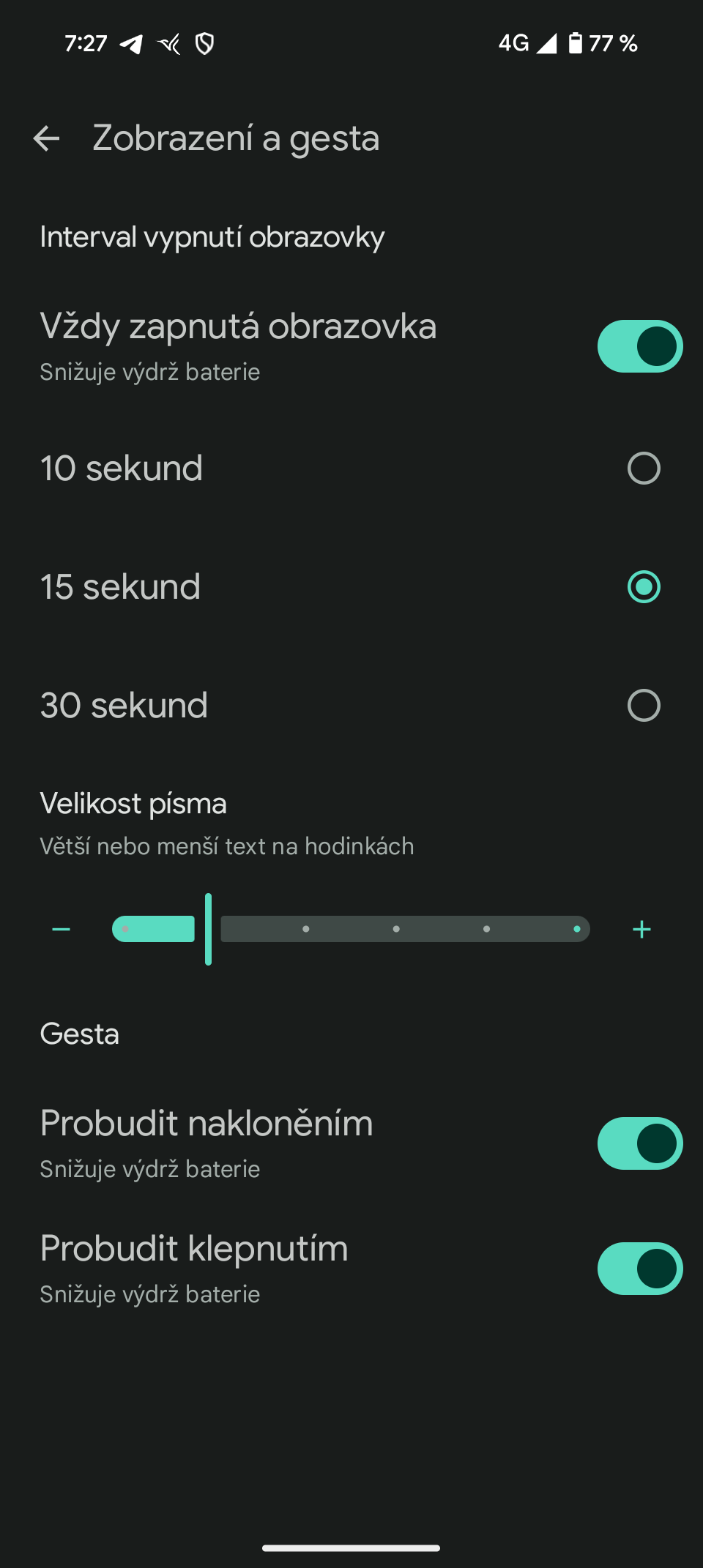Choose 30 sekund screen timeout

click(643, 706)
